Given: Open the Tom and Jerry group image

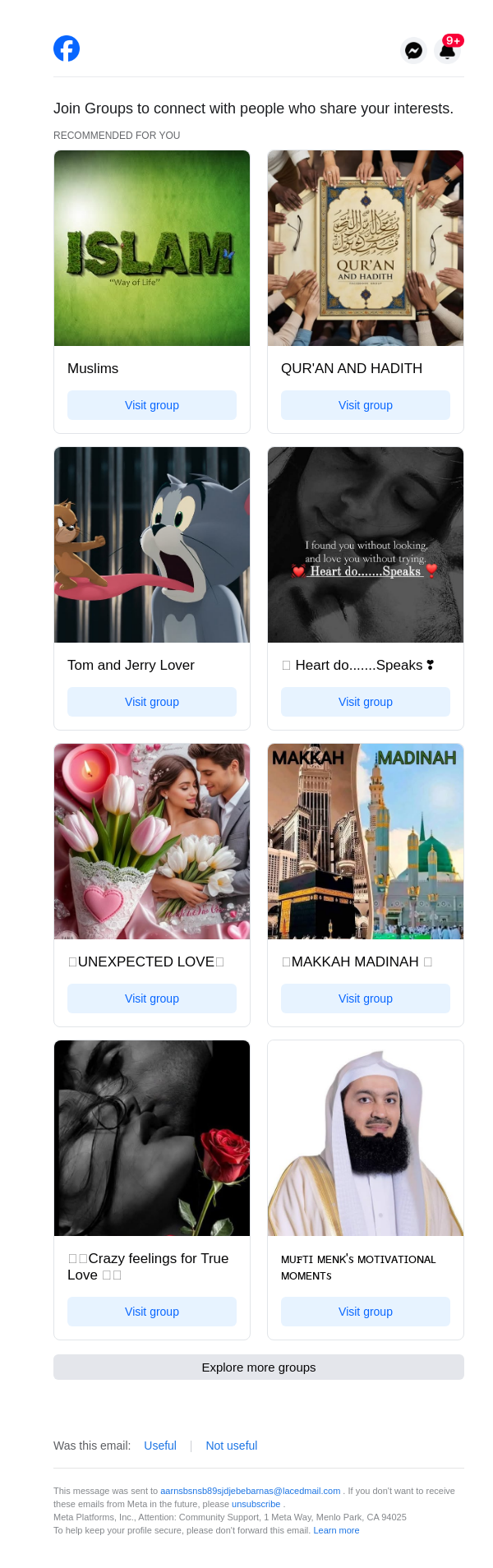Looking at the screenshot, I should [x=152, y=545].
